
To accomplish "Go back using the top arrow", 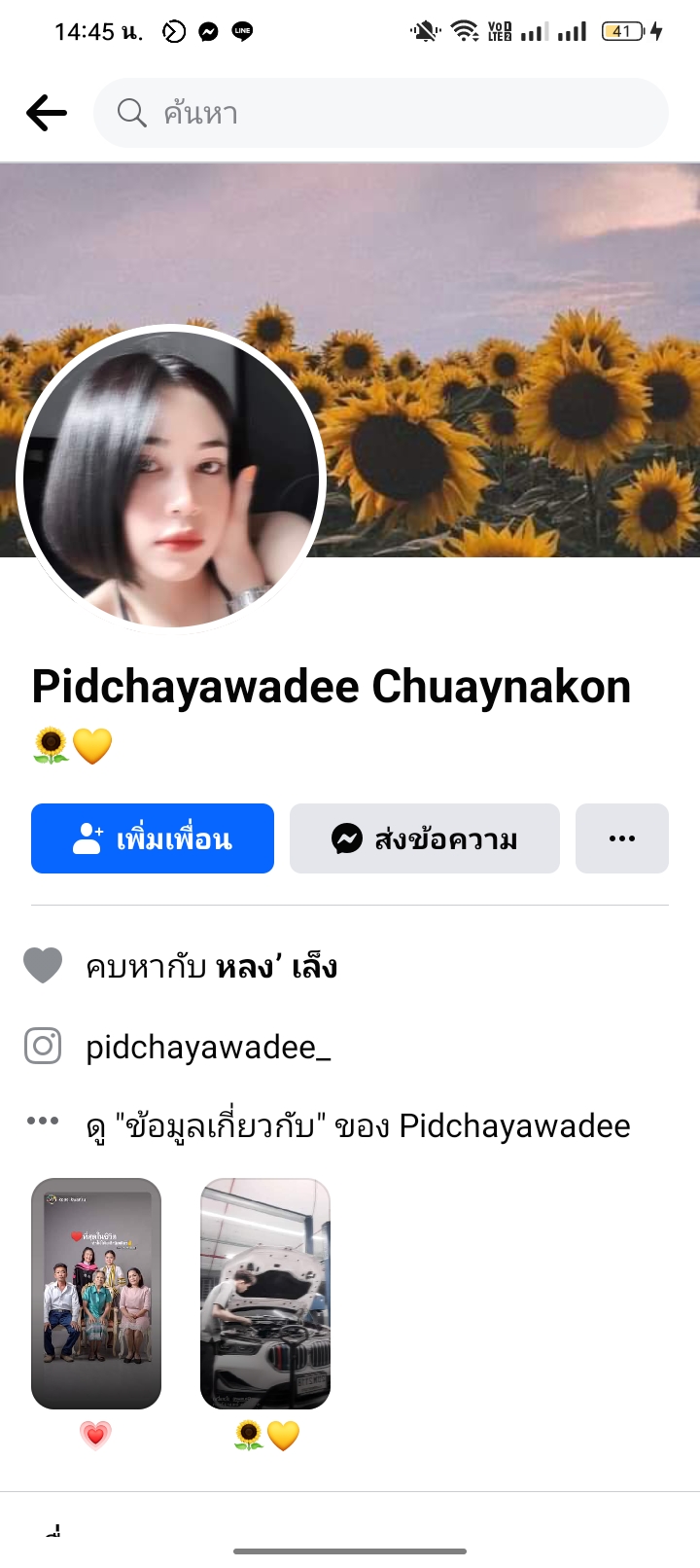I will point(47,113).
